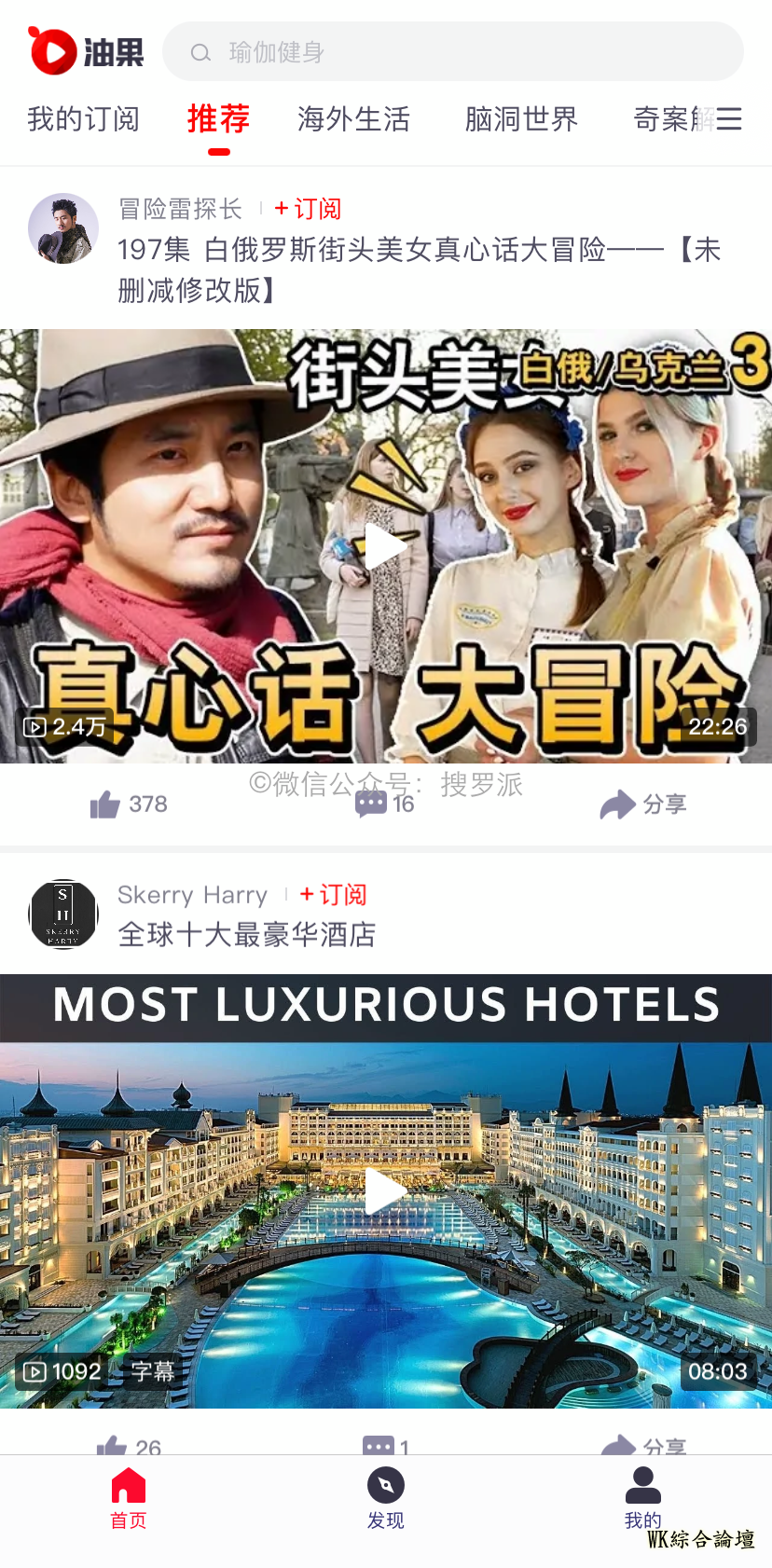Play the Most Luxurious Hotels video
772x1568 pixels.
(385, 1191)
